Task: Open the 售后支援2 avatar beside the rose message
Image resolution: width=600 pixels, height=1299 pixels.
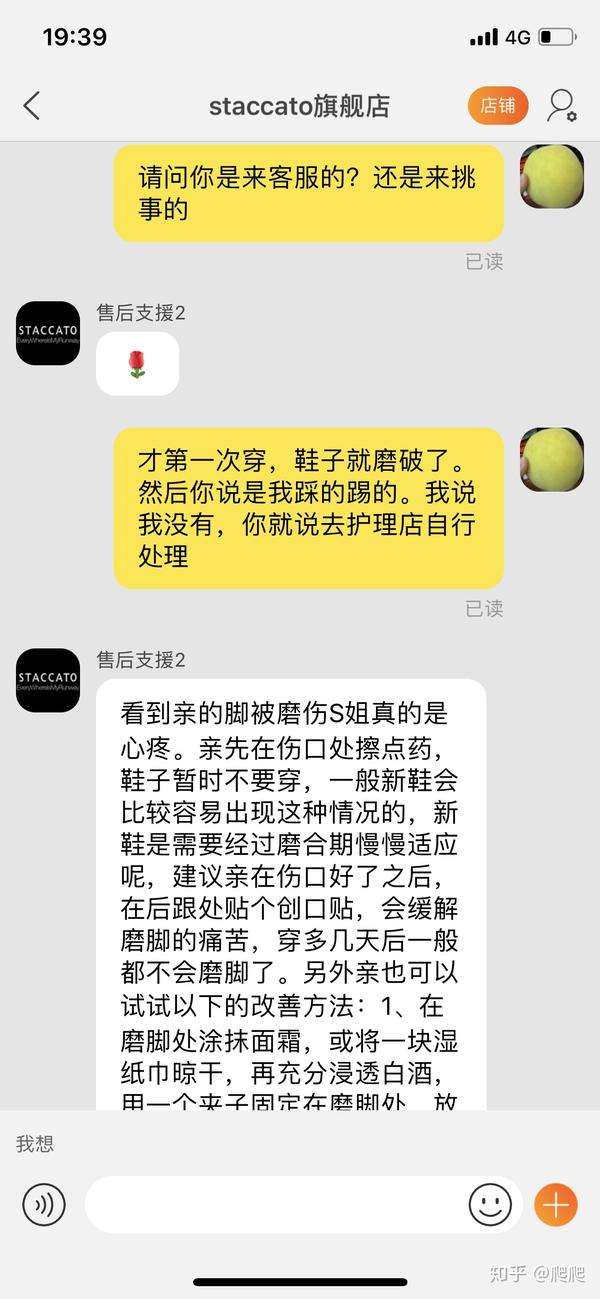Action: [x=48, y=333]
